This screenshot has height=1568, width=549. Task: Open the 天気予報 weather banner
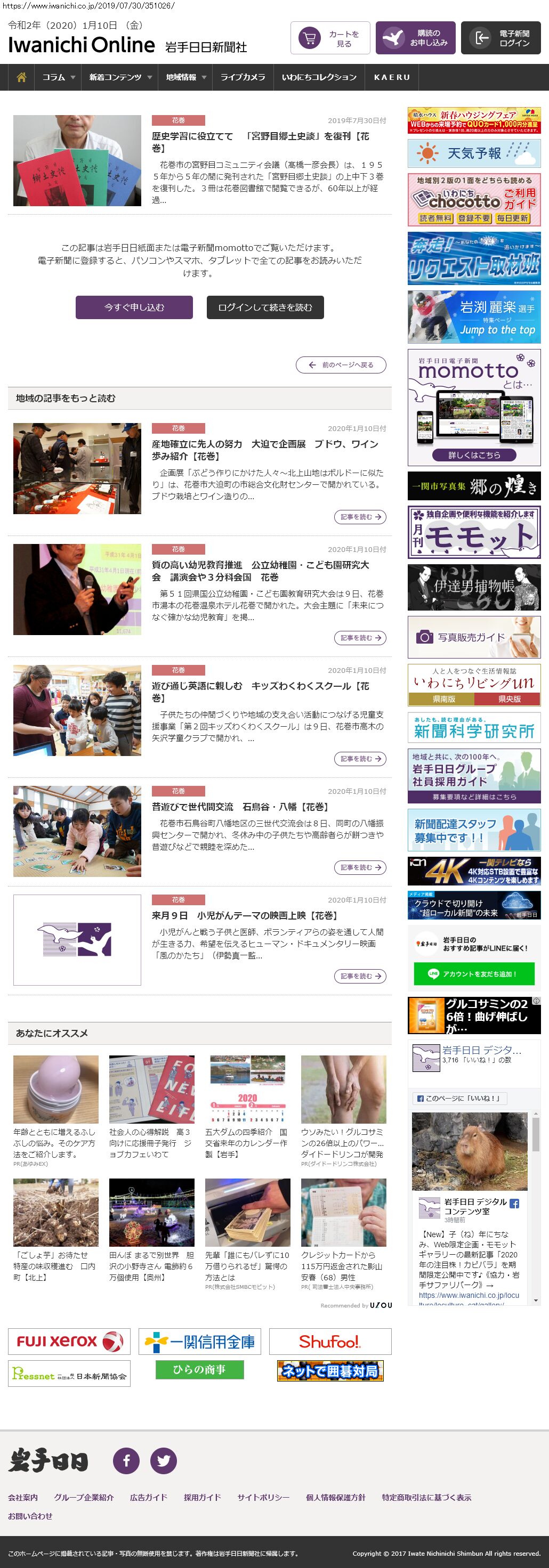(x=473, y=153)
